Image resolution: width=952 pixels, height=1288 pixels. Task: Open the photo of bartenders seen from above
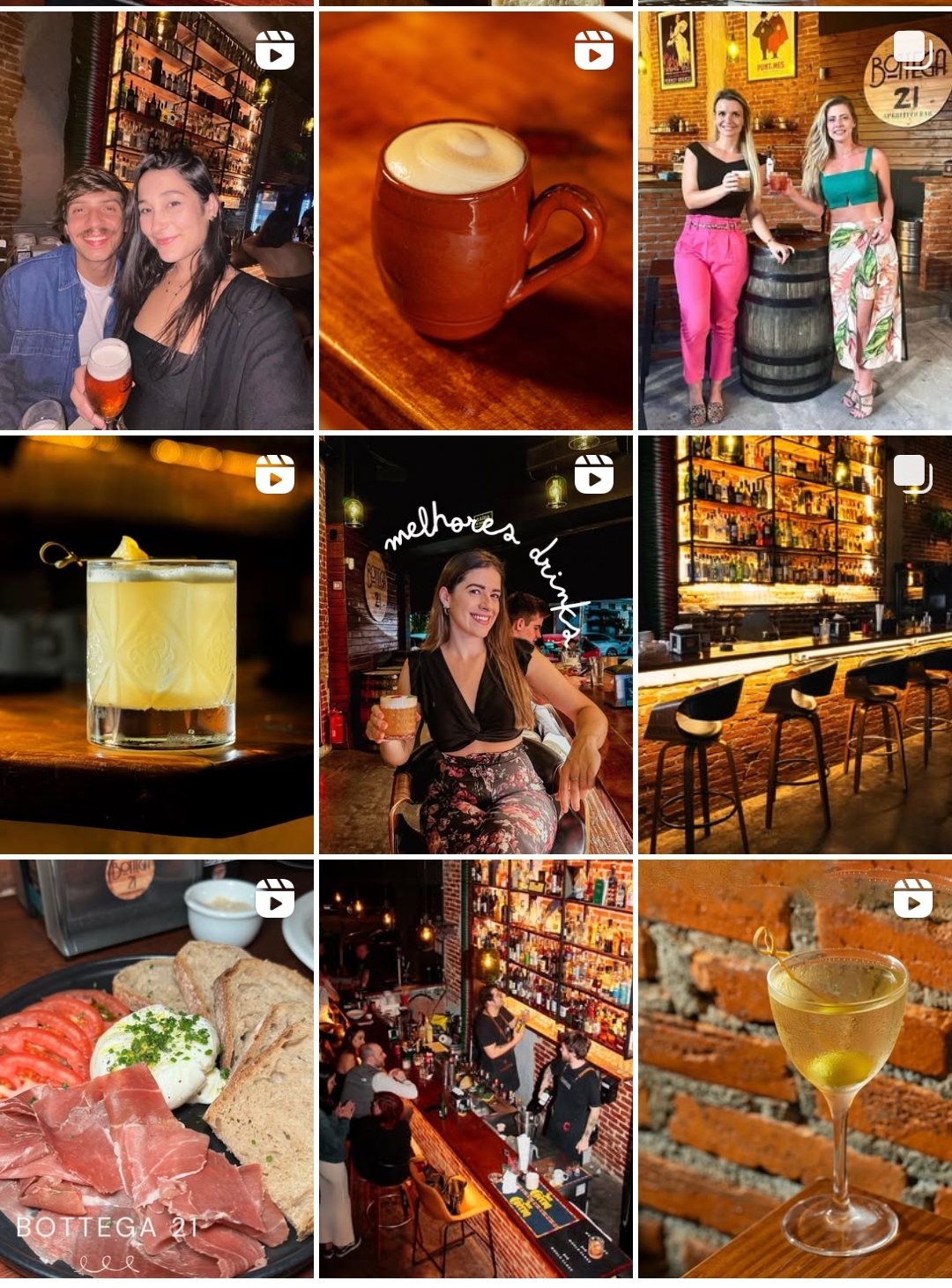[475, 1068]
